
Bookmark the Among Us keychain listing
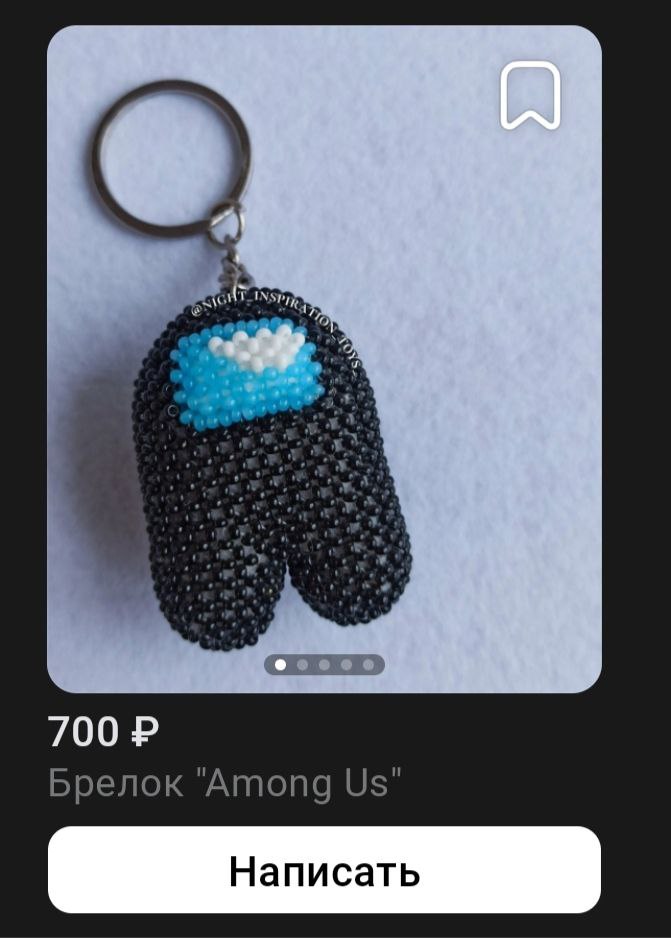[530, 95]
